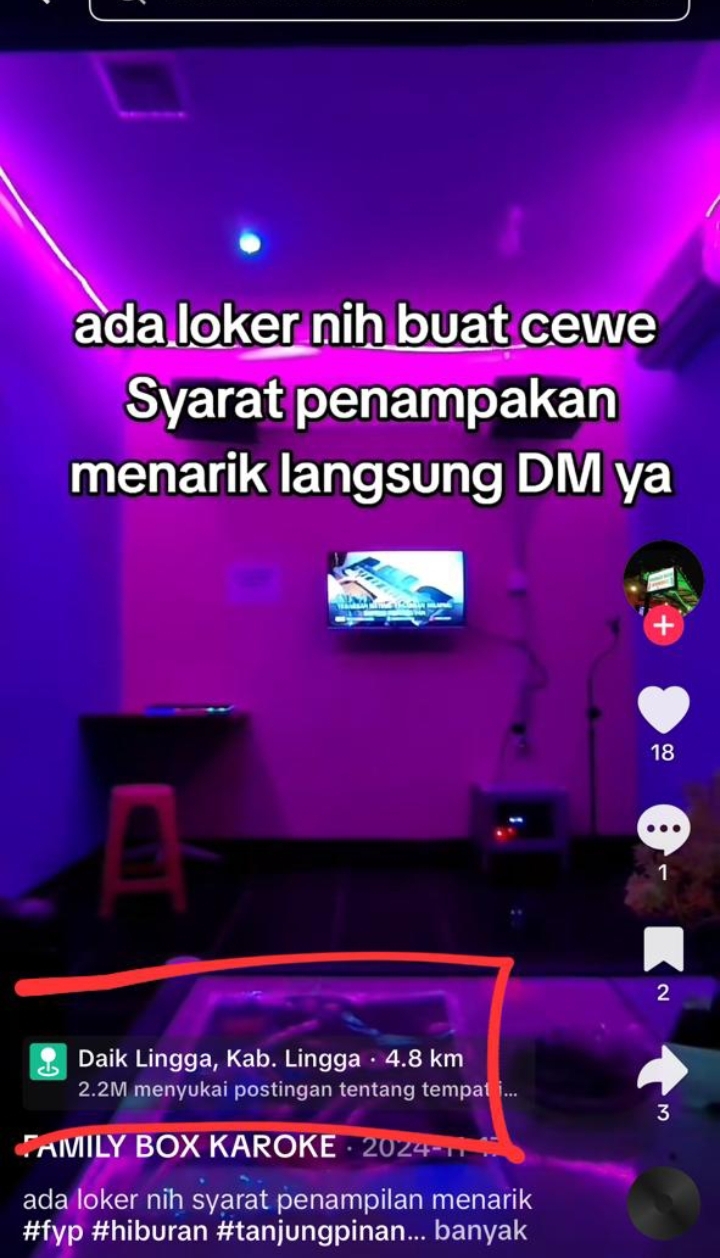Follow the creator with the red plus

[663, 627]
